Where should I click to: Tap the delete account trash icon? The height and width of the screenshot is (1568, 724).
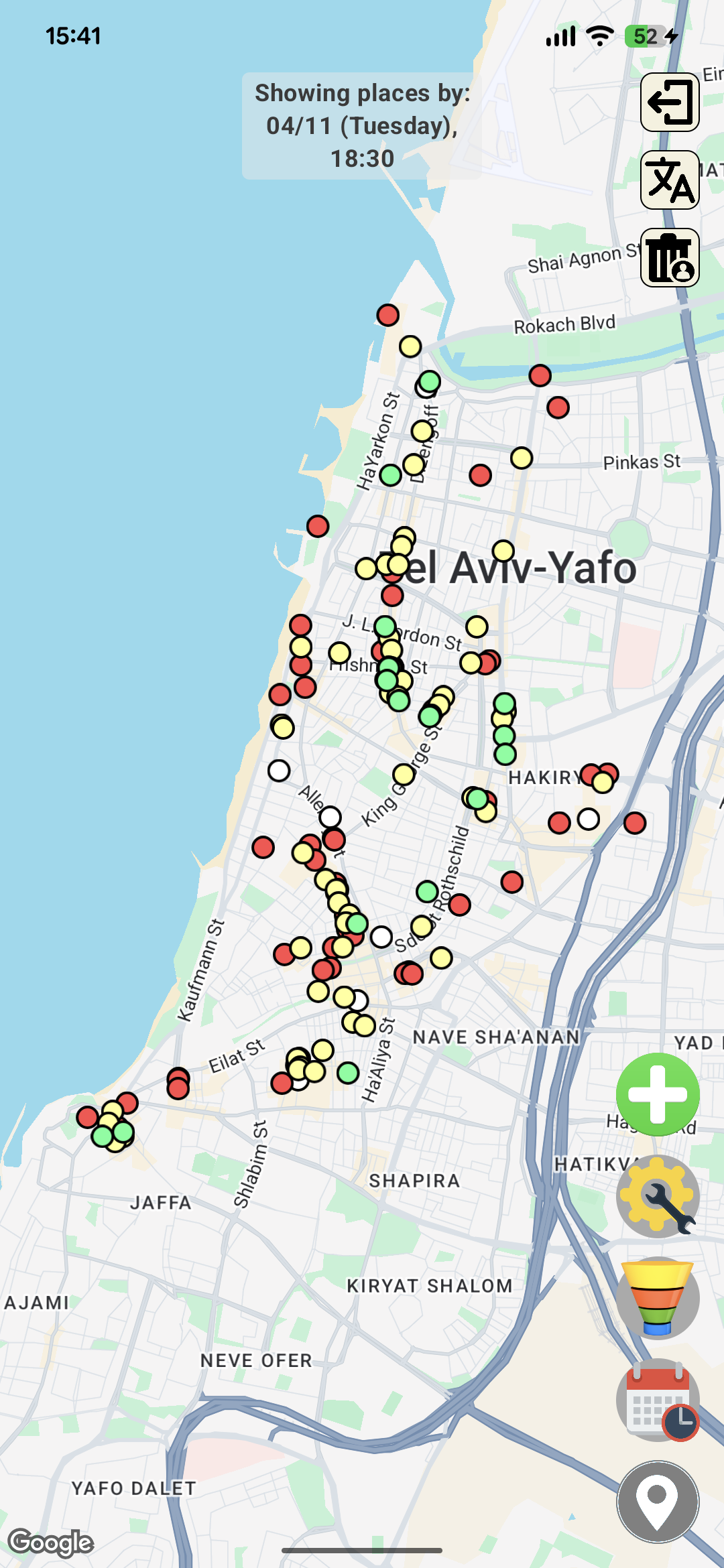(x=670, y=258)
